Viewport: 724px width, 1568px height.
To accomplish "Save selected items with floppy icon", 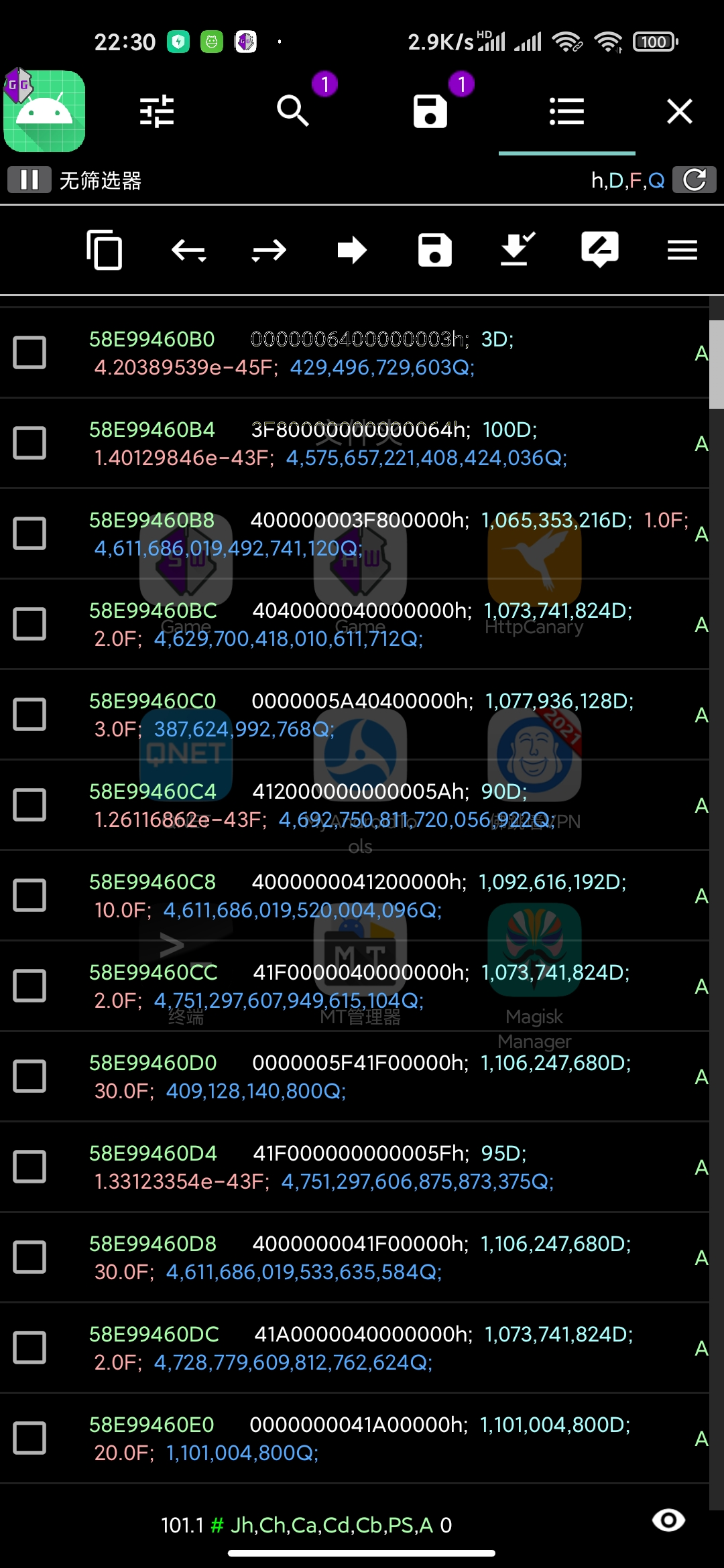I will coord(434,251).
